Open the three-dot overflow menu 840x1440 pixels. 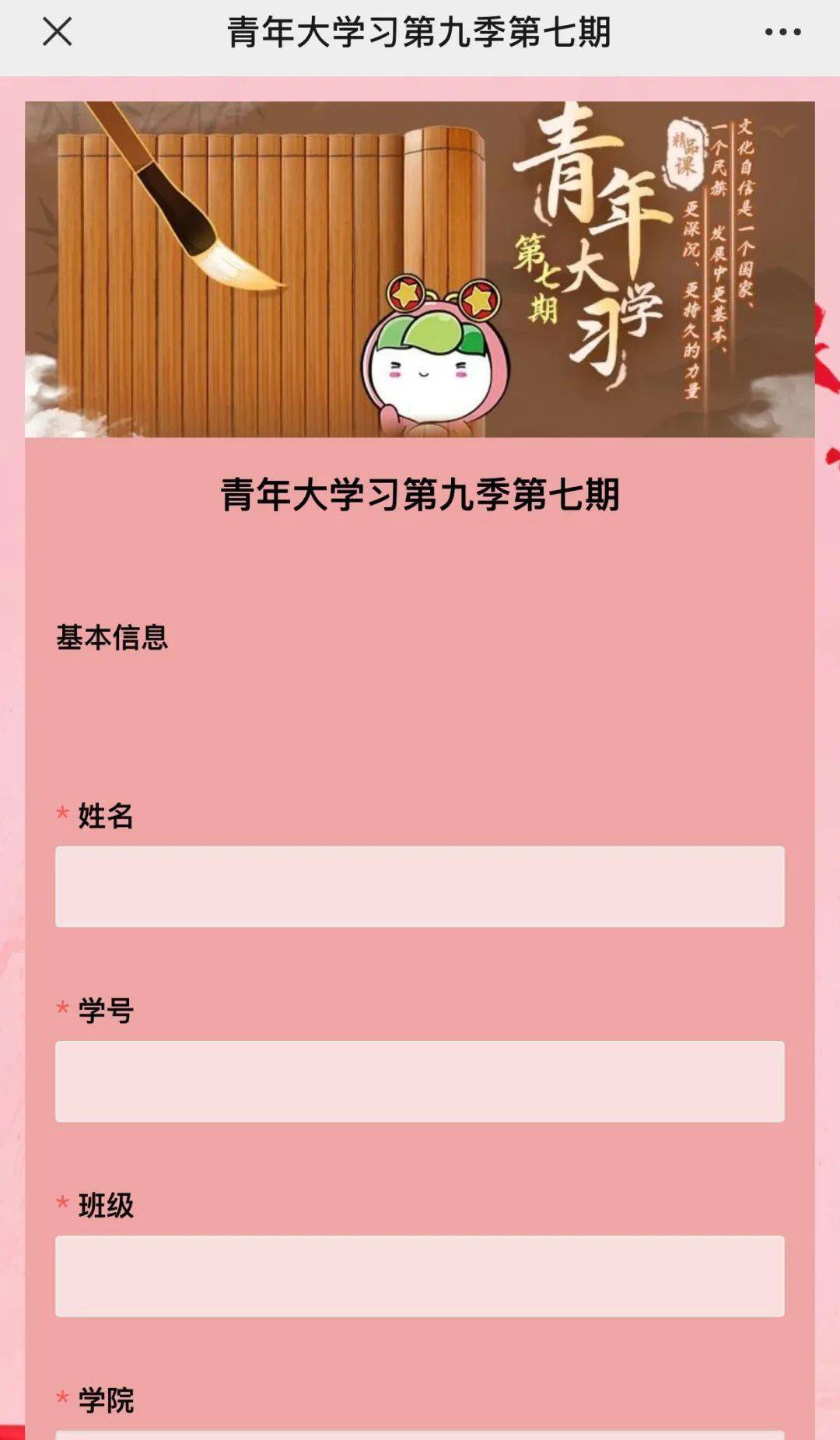(782, 32)
